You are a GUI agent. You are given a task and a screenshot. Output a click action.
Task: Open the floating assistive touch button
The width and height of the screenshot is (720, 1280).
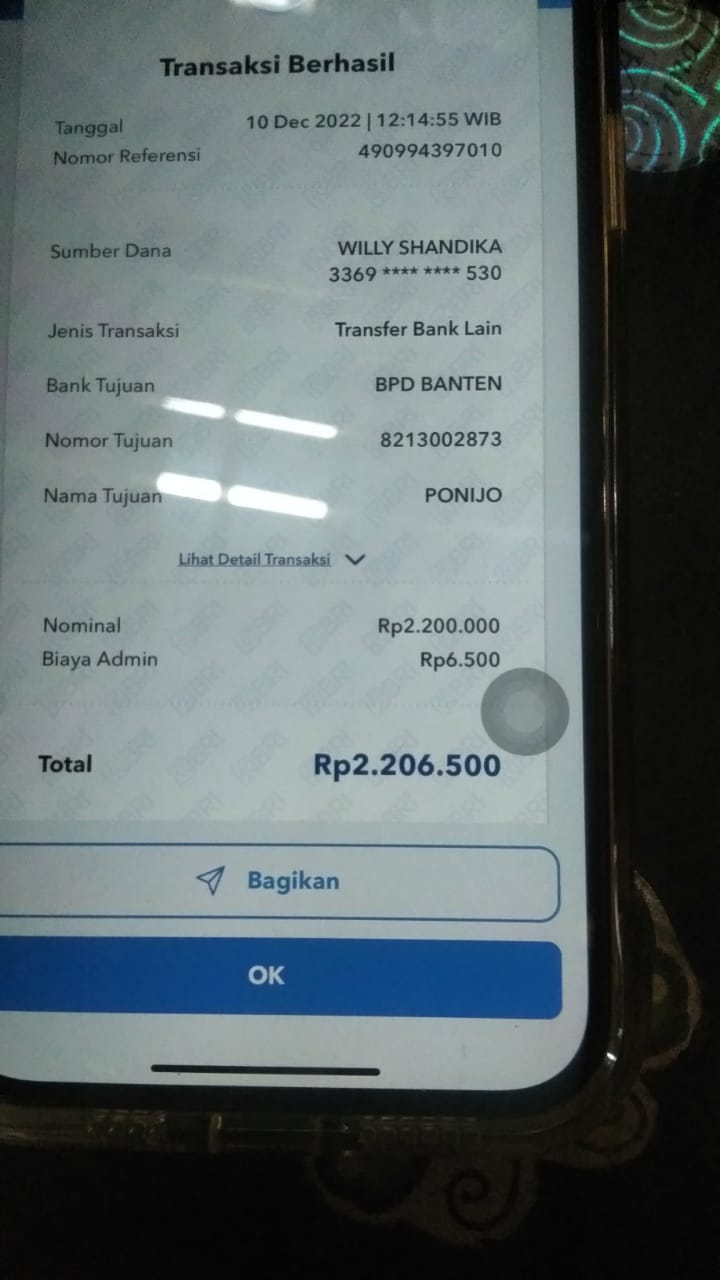524,712
